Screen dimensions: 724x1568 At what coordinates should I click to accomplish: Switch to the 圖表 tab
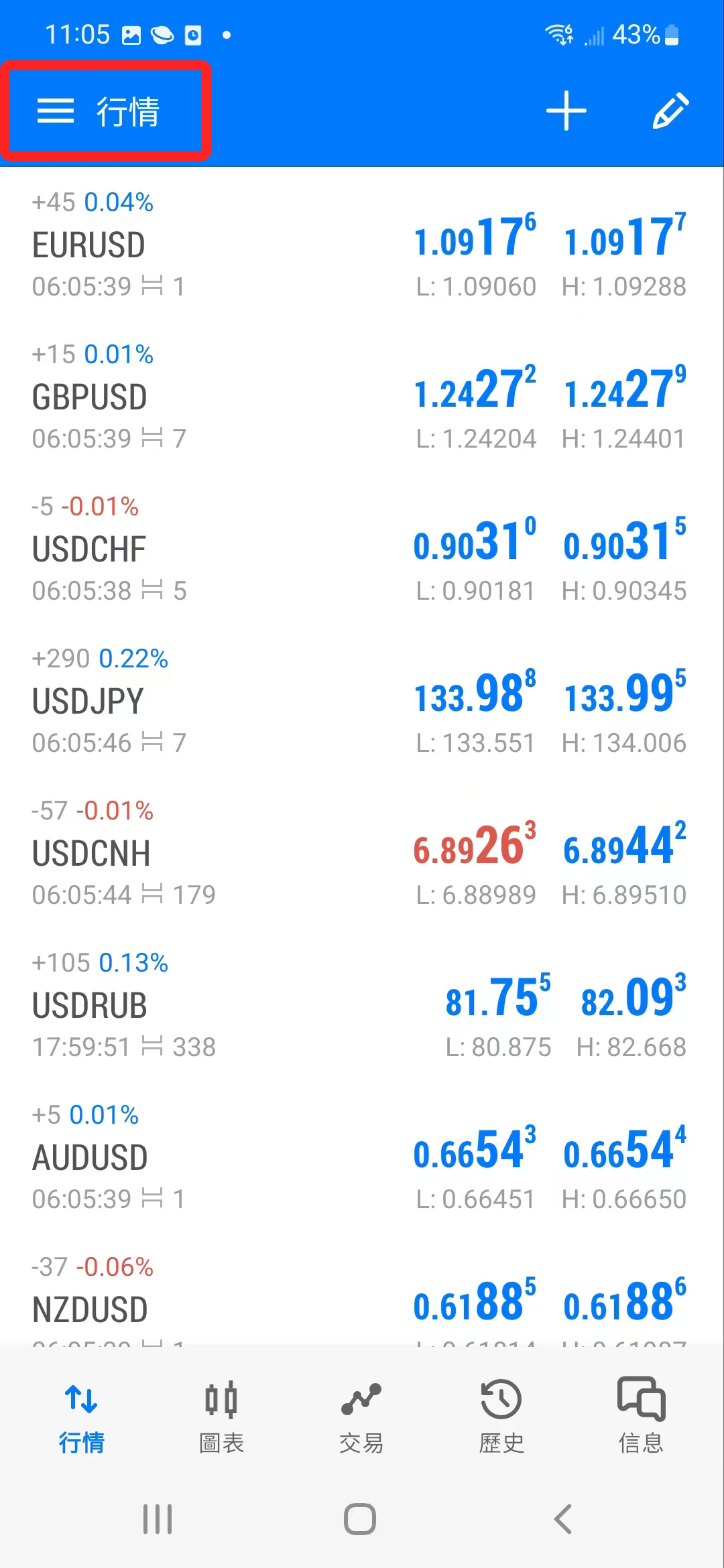tap(221, 1415)
